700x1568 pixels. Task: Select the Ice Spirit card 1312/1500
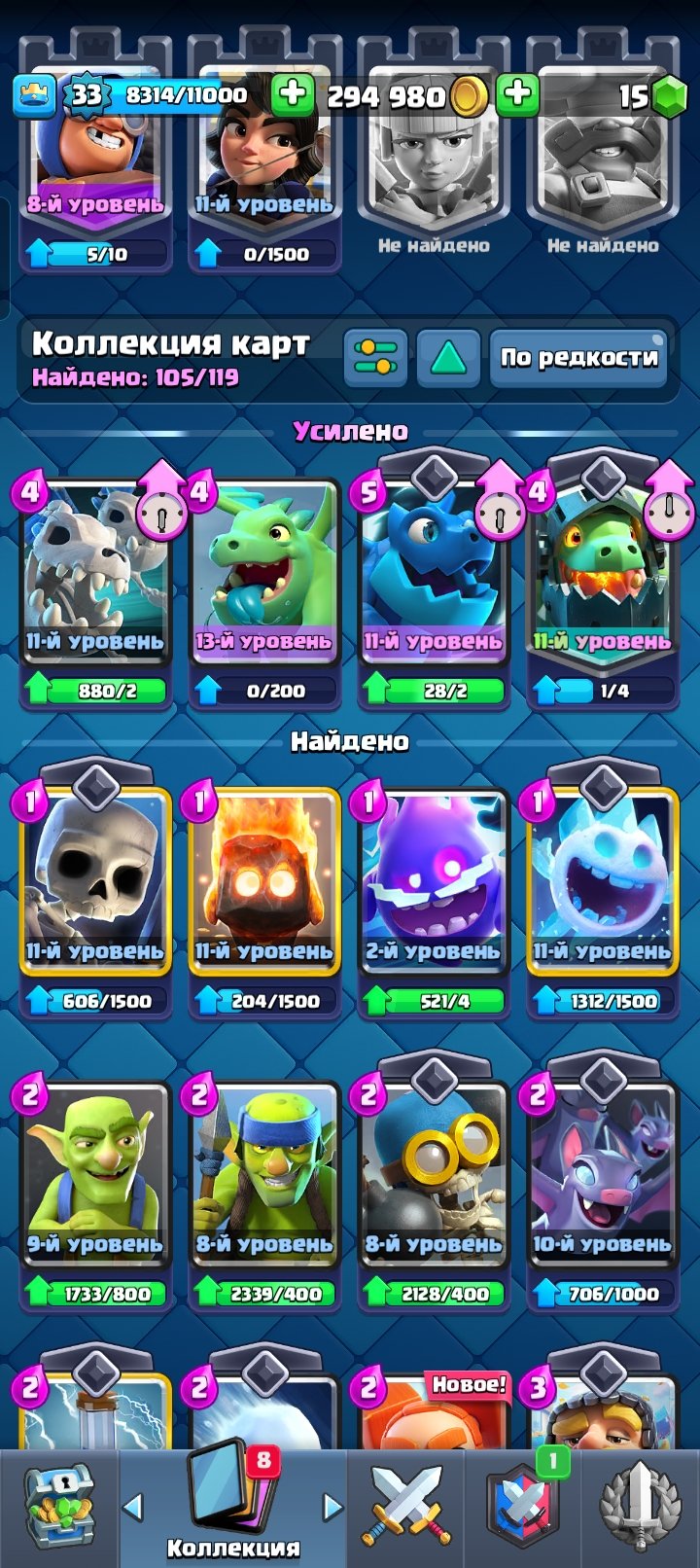pyautogui.click(x=603, y=895)
